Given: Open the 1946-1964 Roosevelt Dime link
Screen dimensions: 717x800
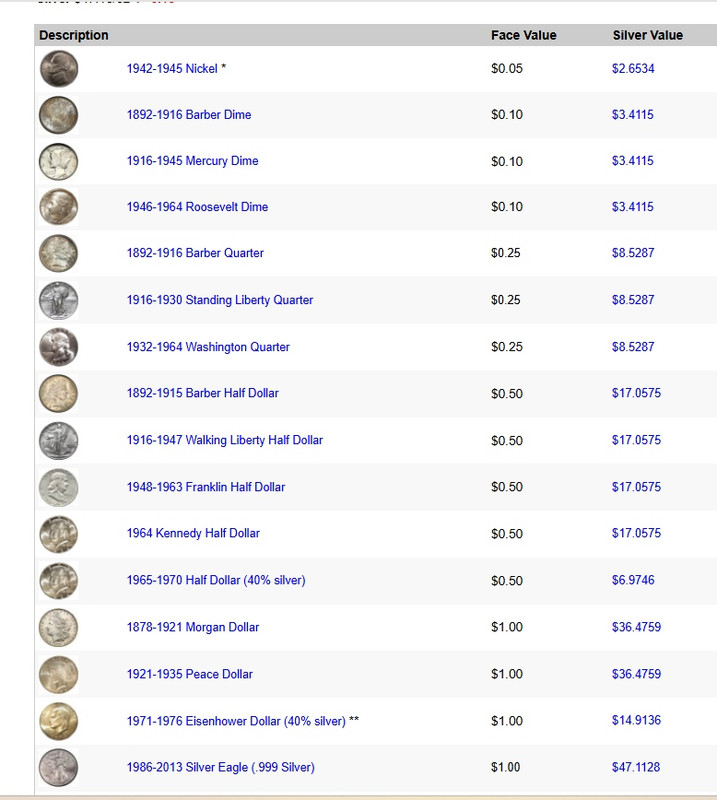Looking at the screenshot, I should point(197,207).
